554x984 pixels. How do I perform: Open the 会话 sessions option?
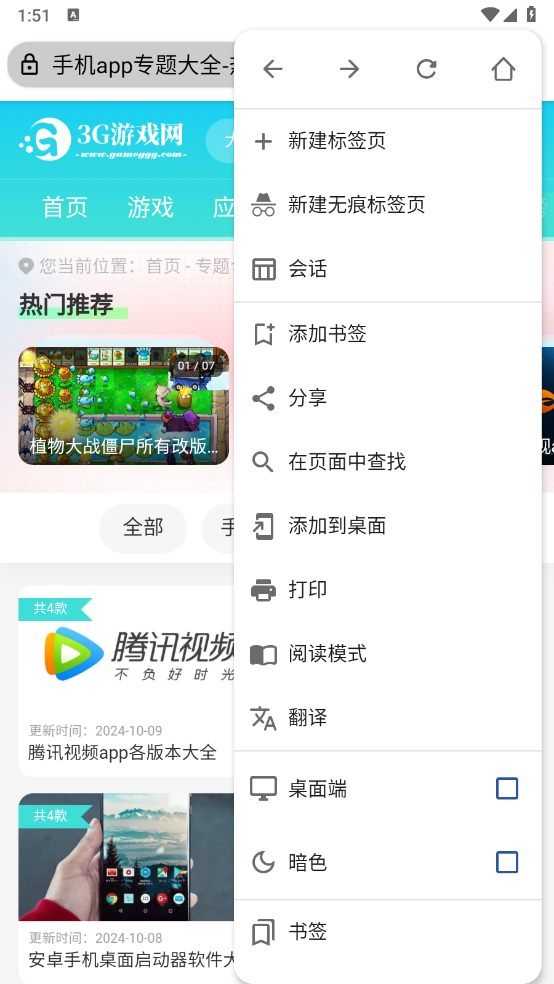pos(388,269)
